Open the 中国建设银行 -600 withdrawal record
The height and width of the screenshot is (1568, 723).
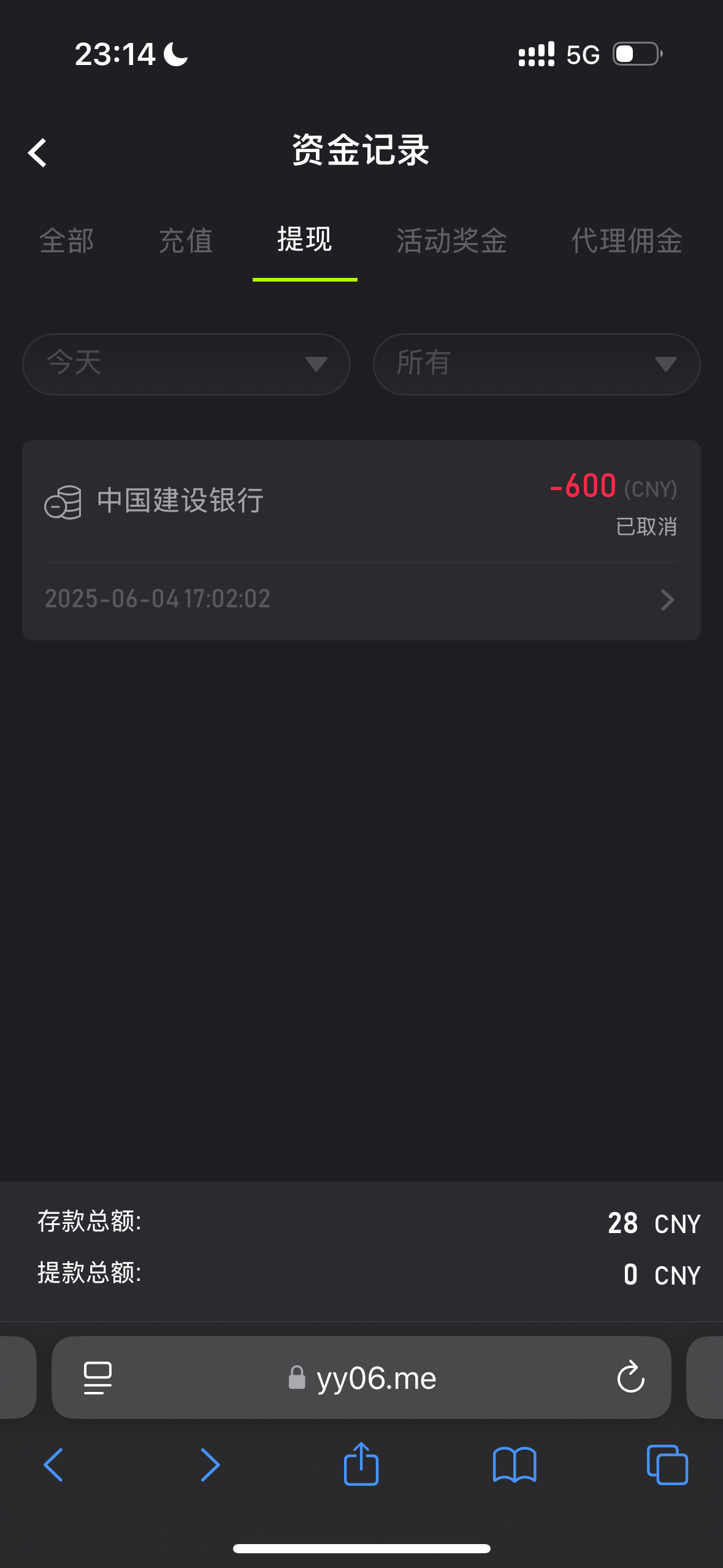tap(361, 540)
